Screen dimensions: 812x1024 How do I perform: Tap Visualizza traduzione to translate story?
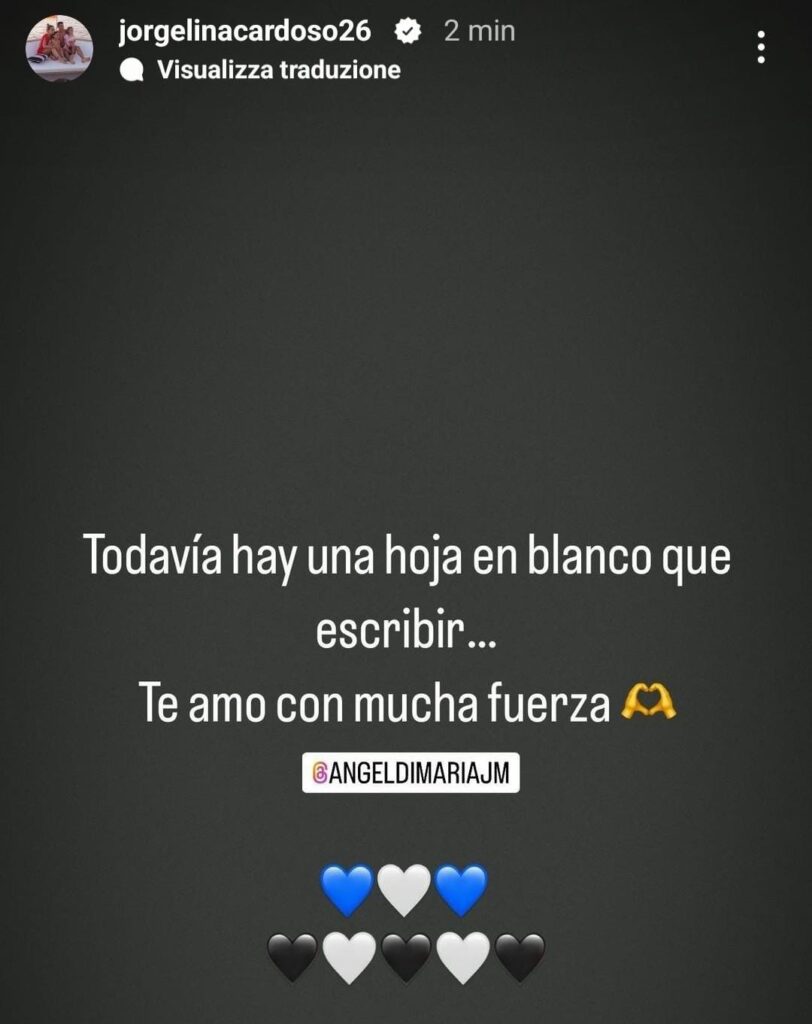278,70
